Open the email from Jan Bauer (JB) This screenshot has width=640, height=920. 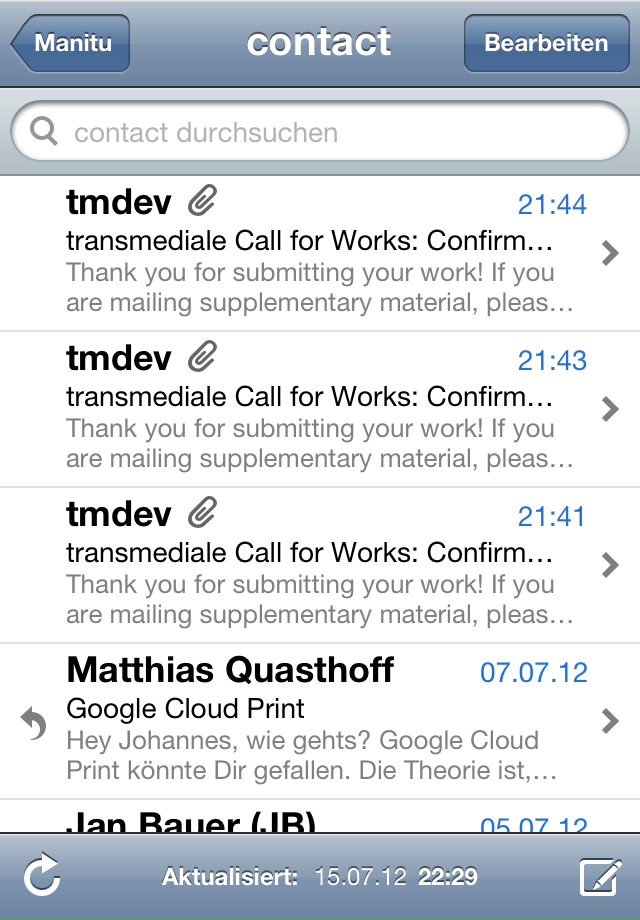click(320, 820)
